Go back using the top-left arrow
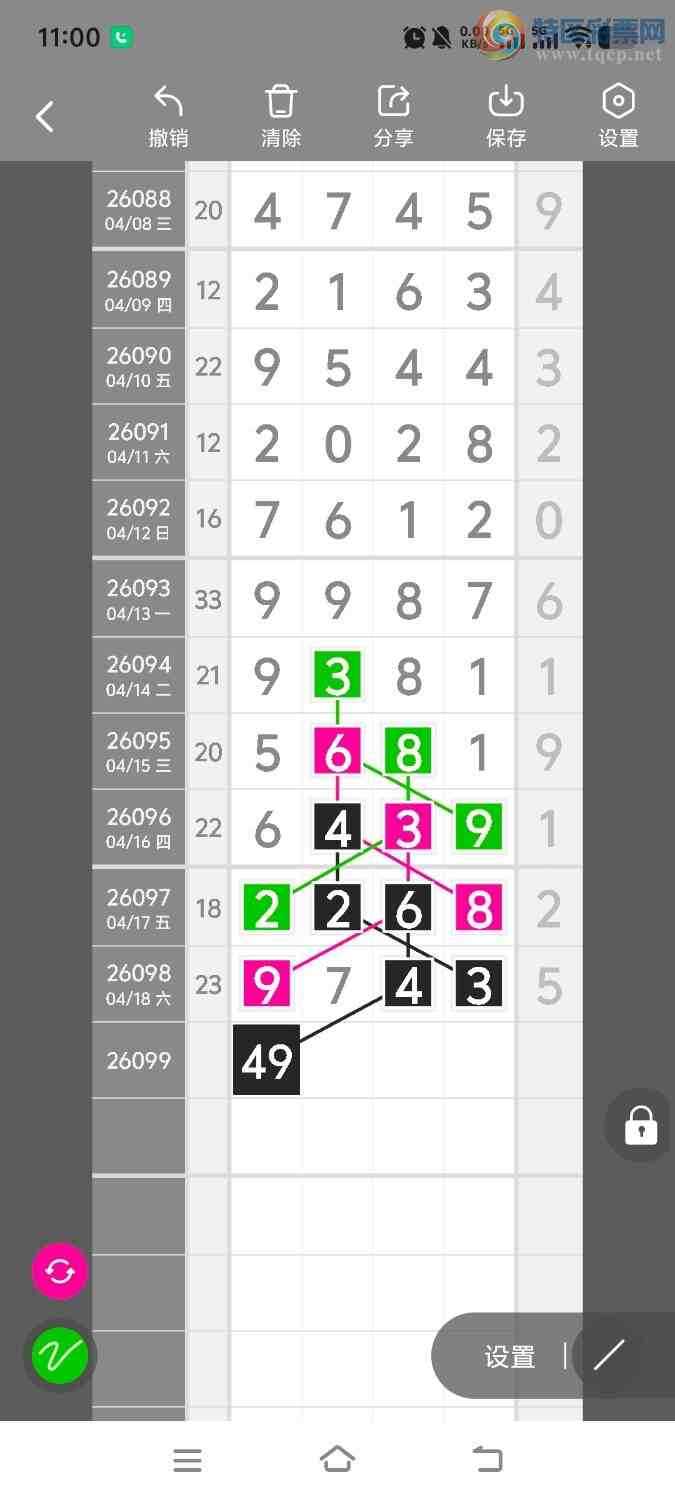The width and height of the screenshot is (675, 1500). (x=45, y=117)
